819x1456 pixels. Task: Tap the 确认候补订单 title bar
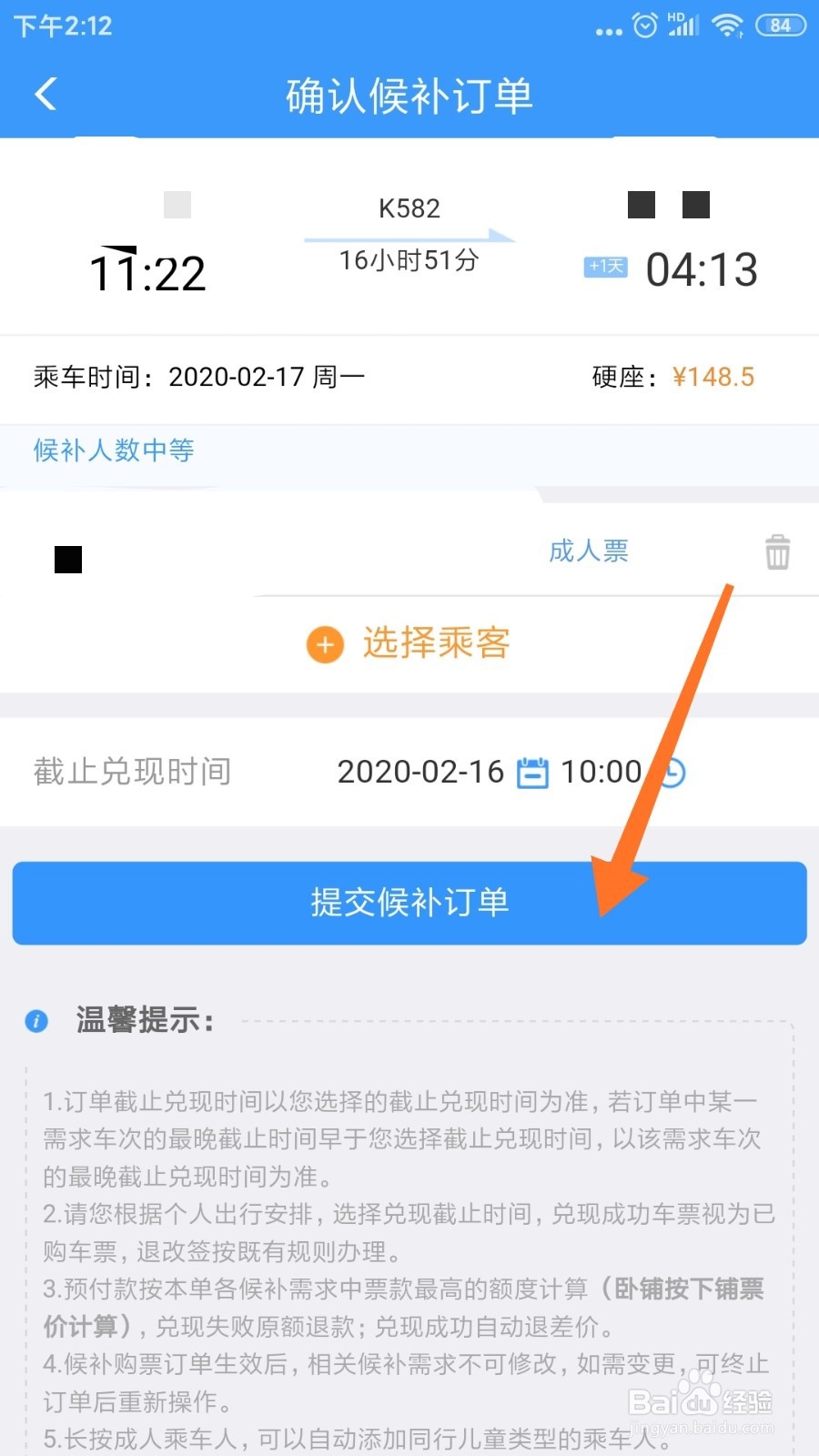408,94
